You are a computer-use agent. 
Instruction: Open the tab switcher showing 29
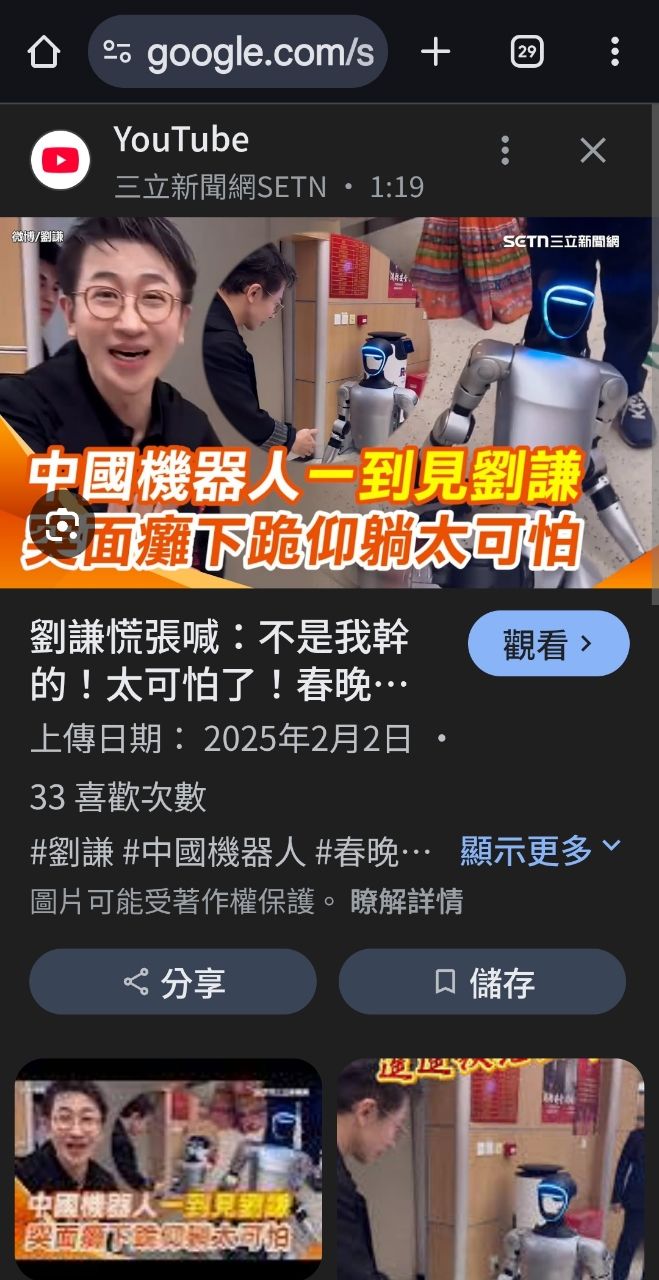tap(527, 52)
